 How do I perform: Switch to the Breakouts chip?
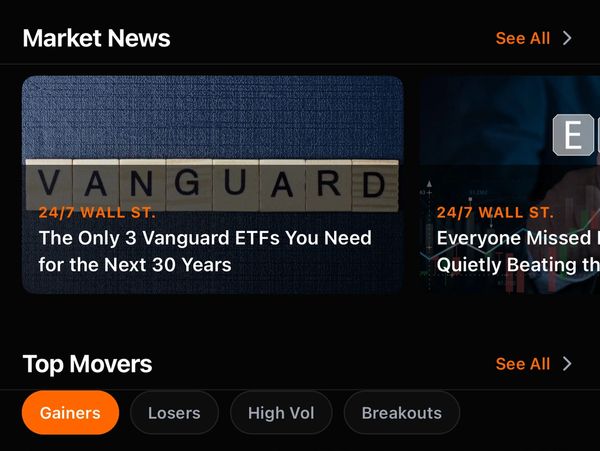[x=401, y=413]
